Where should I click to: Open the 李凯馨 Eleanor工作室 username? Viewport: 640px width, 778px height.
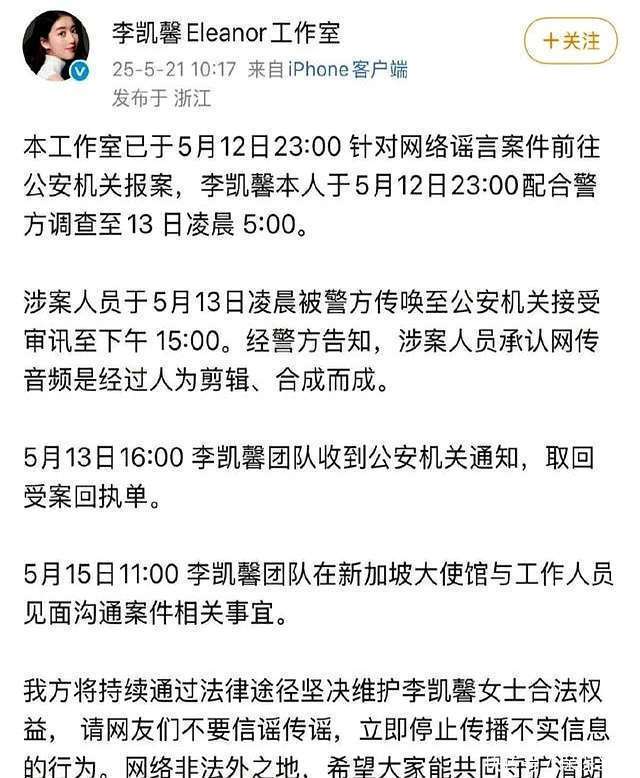(225, 32)
